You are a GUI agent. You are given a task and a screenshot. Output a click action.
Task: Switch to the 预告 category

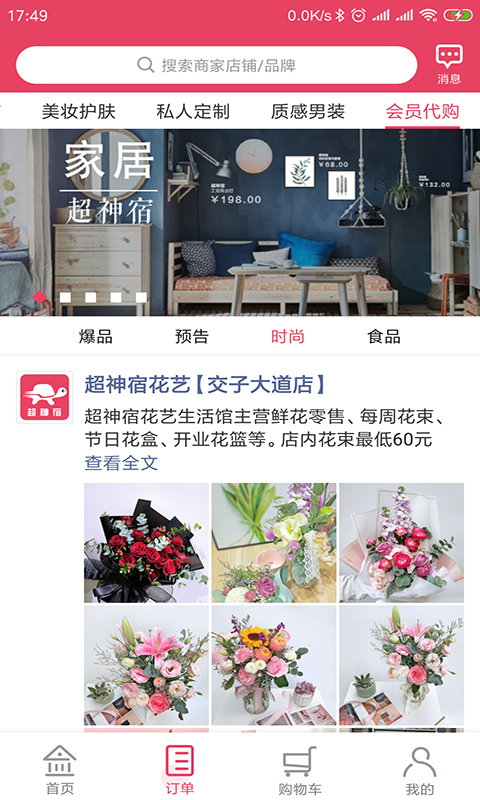tap(192, 337)
